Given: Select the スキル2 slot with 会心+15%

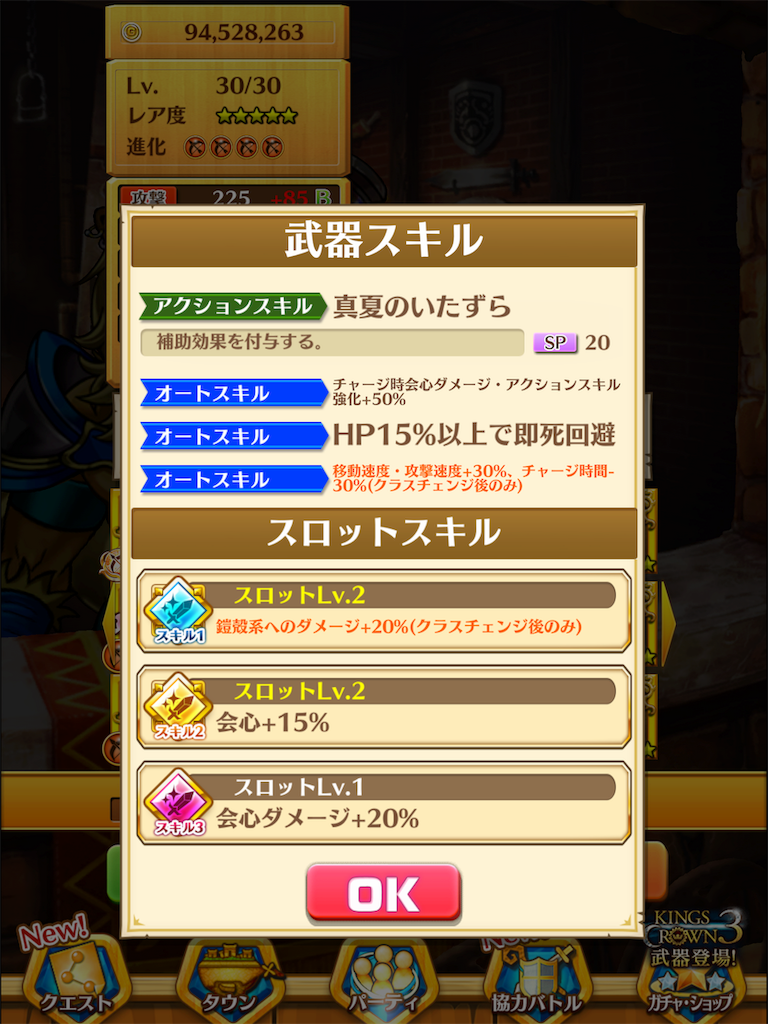Looking at the screenshot, I should point(384,708).
